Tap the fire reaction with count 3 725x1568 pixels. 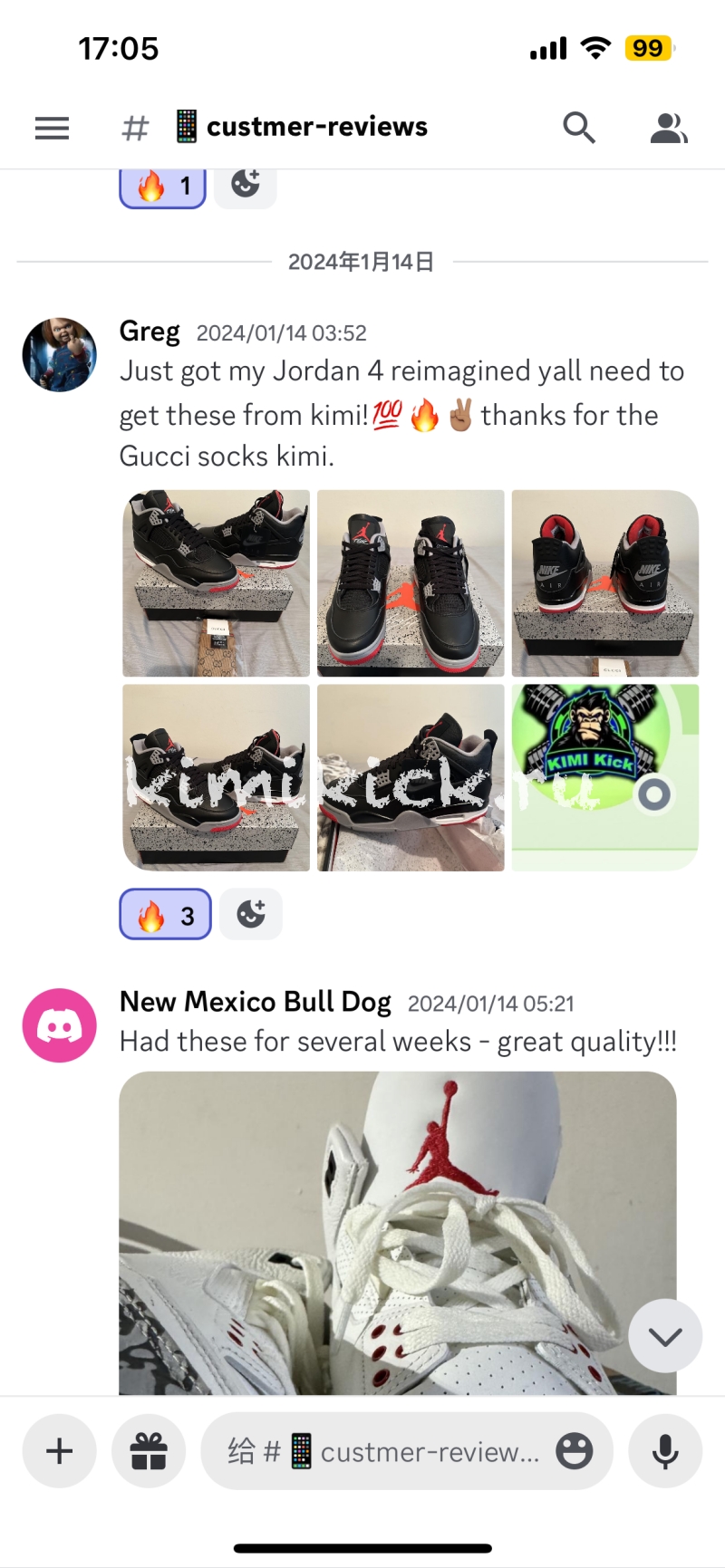click(x=165, y=915)
